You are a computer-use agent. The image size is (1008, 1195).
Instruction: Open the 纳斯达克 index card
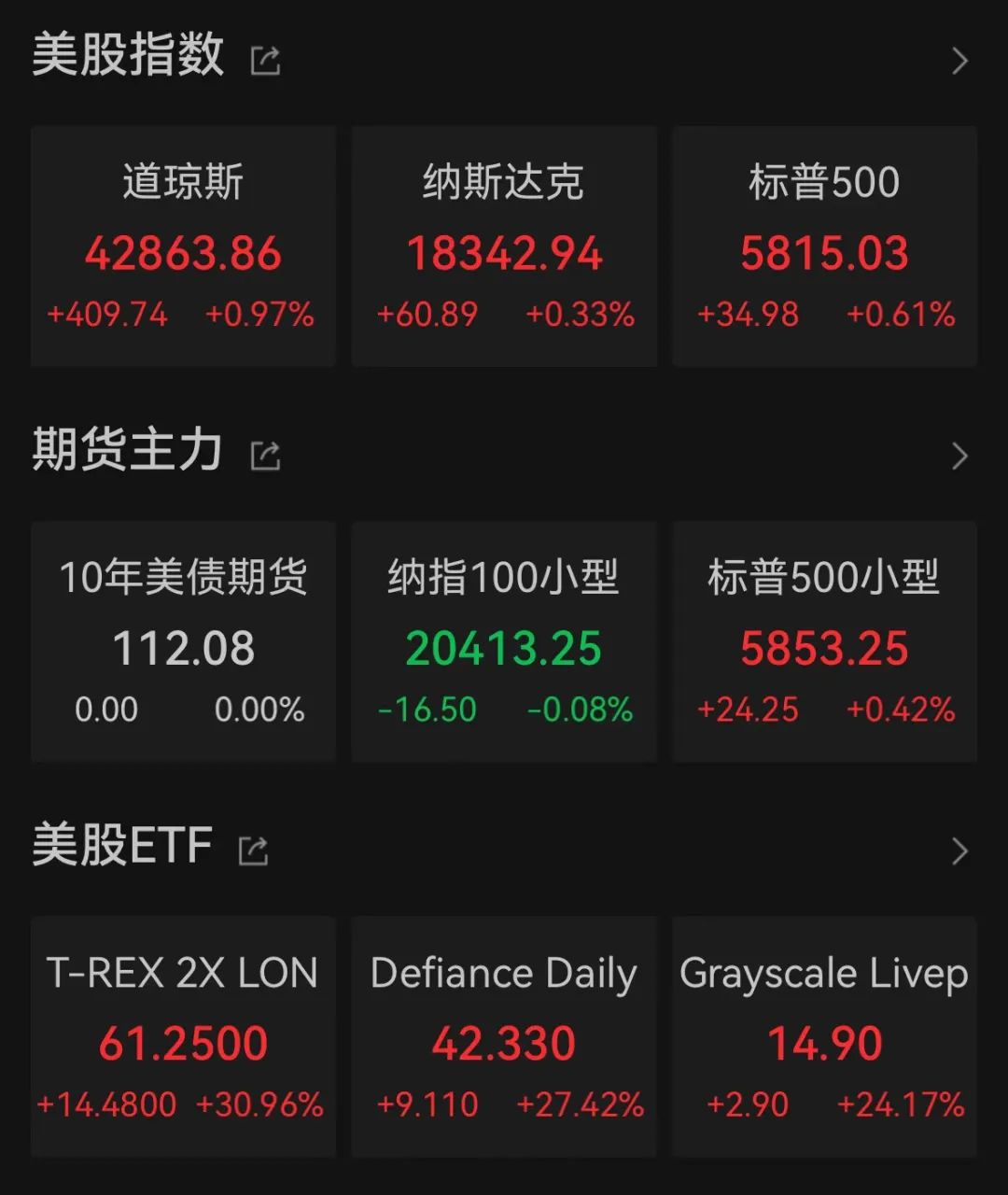point(504,246)
